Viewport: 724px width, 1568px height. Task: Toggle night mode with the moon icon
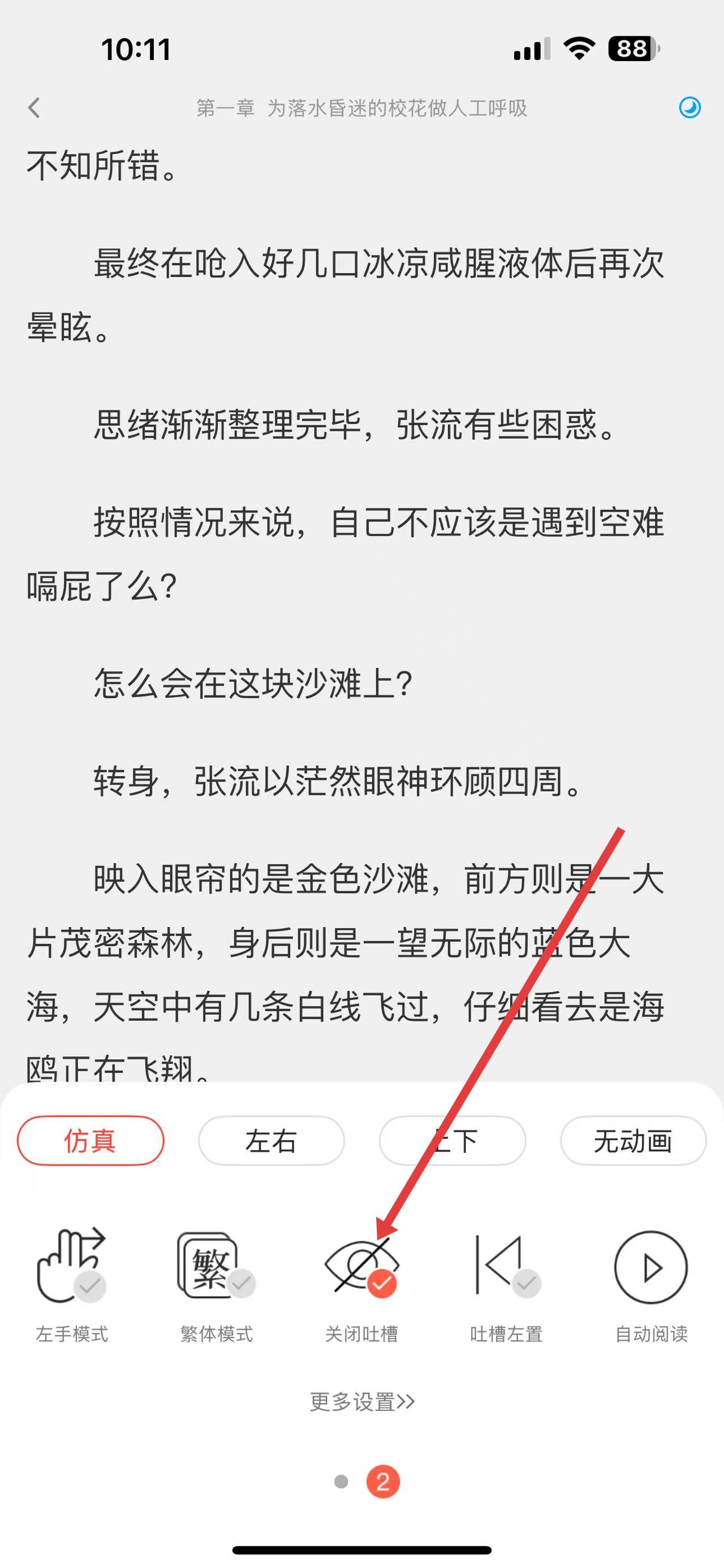pos(689,108)
